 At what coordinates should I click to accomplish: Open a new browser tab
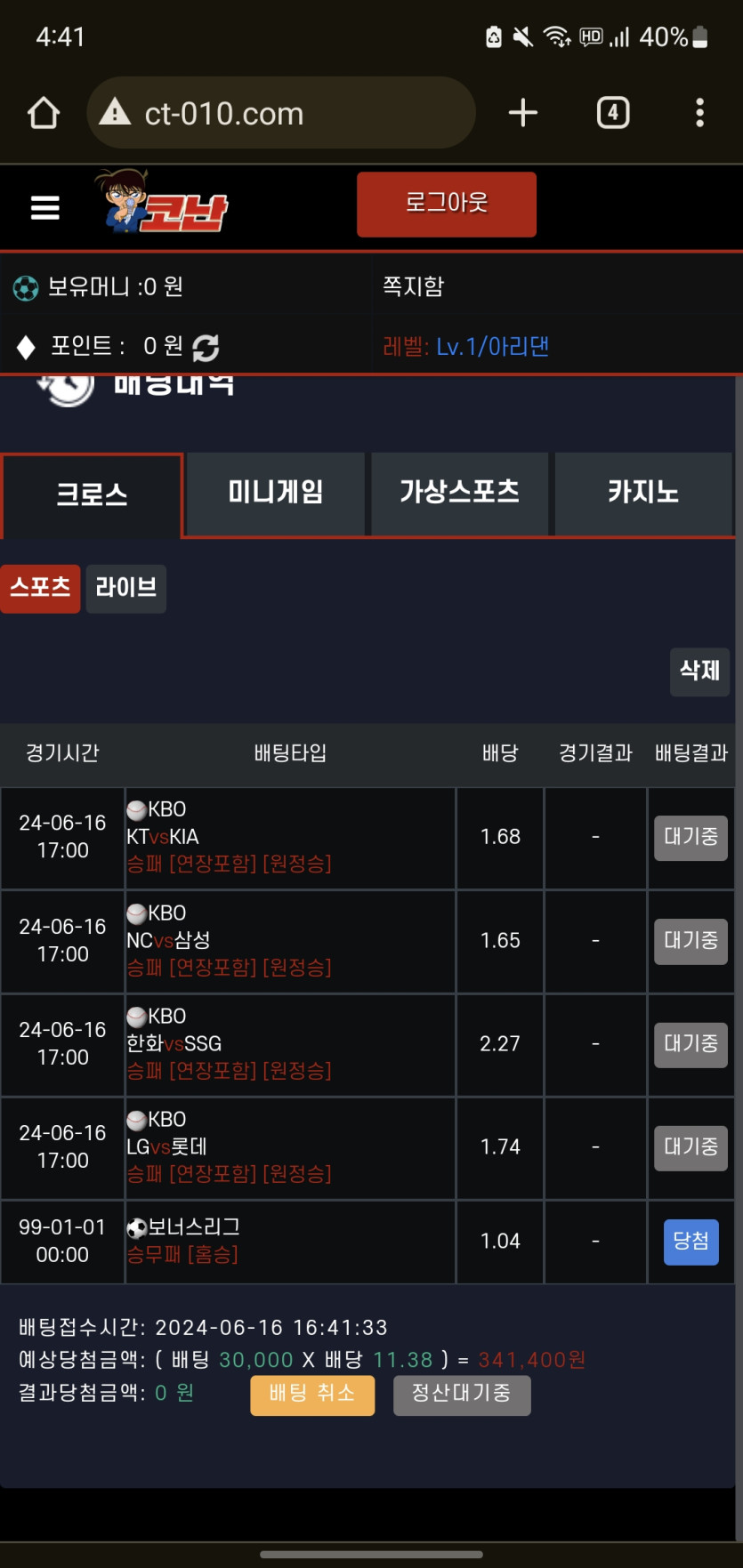tap(523, 113)
